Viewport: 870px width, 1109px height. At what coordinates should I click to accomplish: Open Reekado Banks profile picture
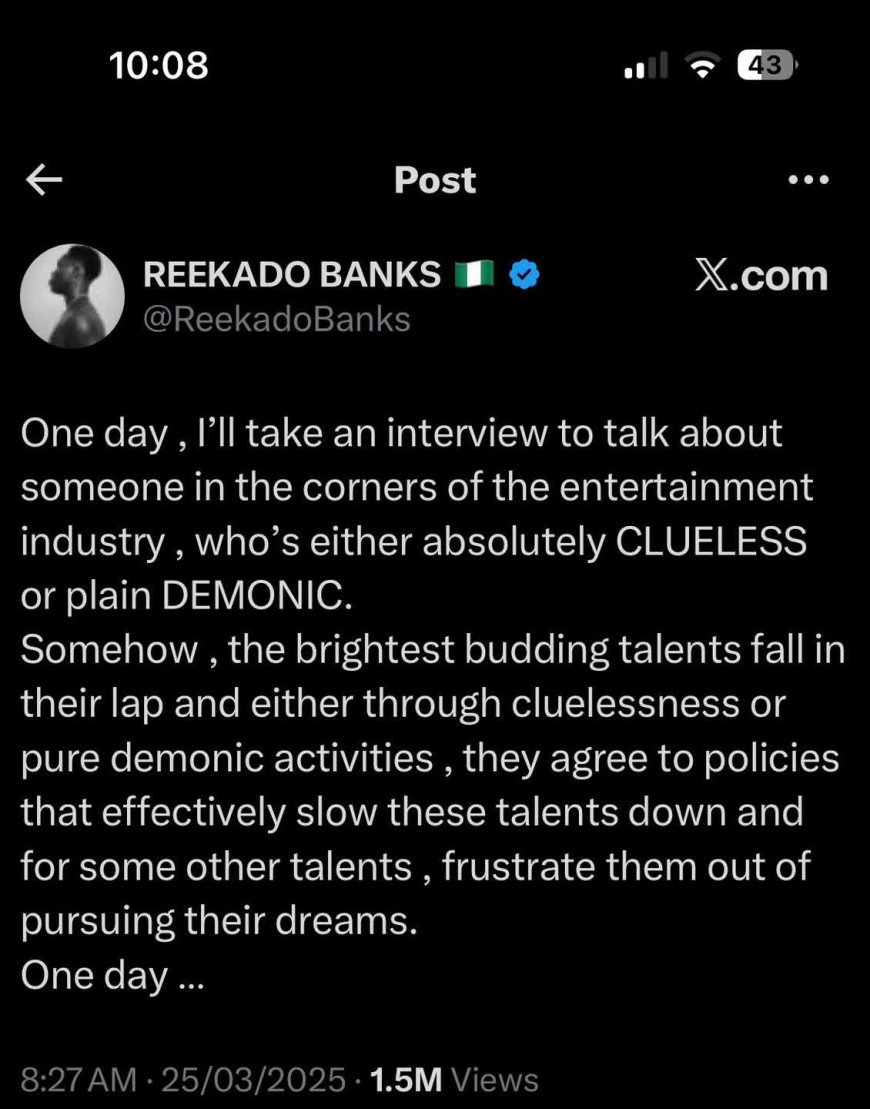click(72, 295)
